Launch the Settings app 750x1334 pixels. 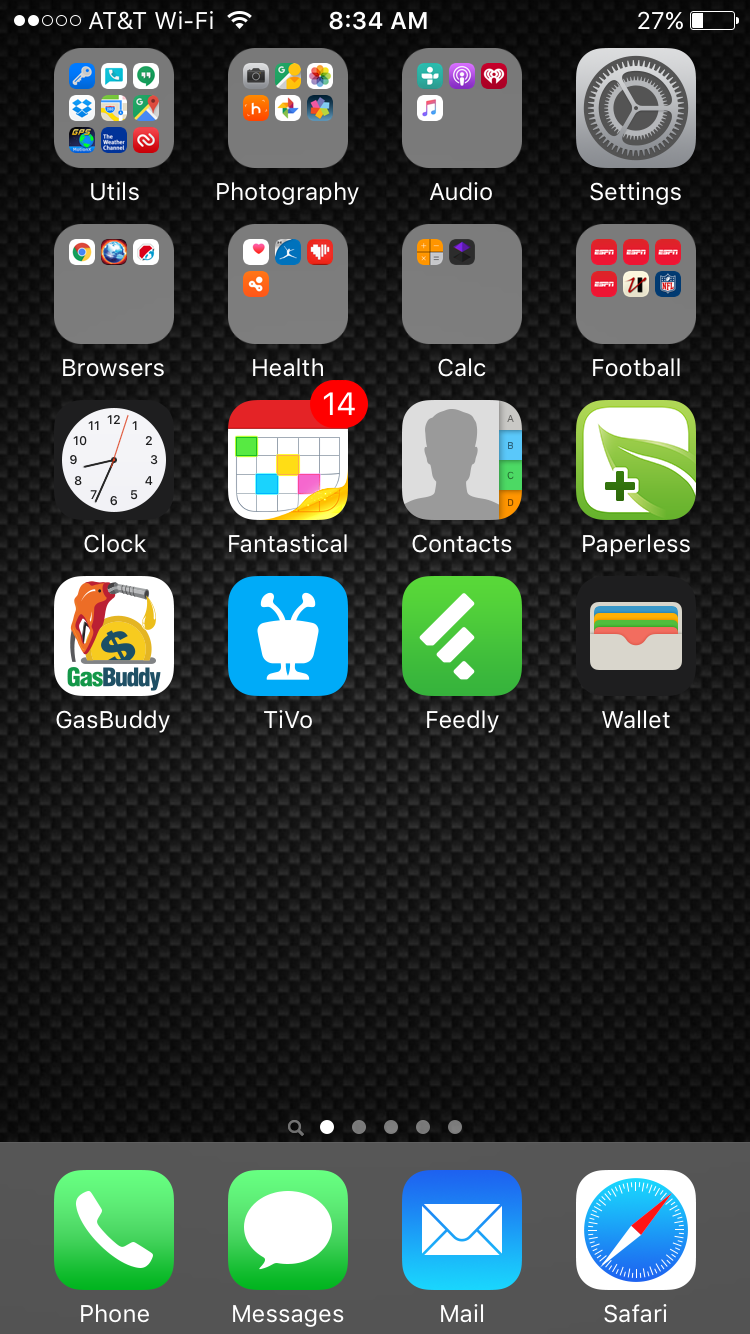[636, 108]
